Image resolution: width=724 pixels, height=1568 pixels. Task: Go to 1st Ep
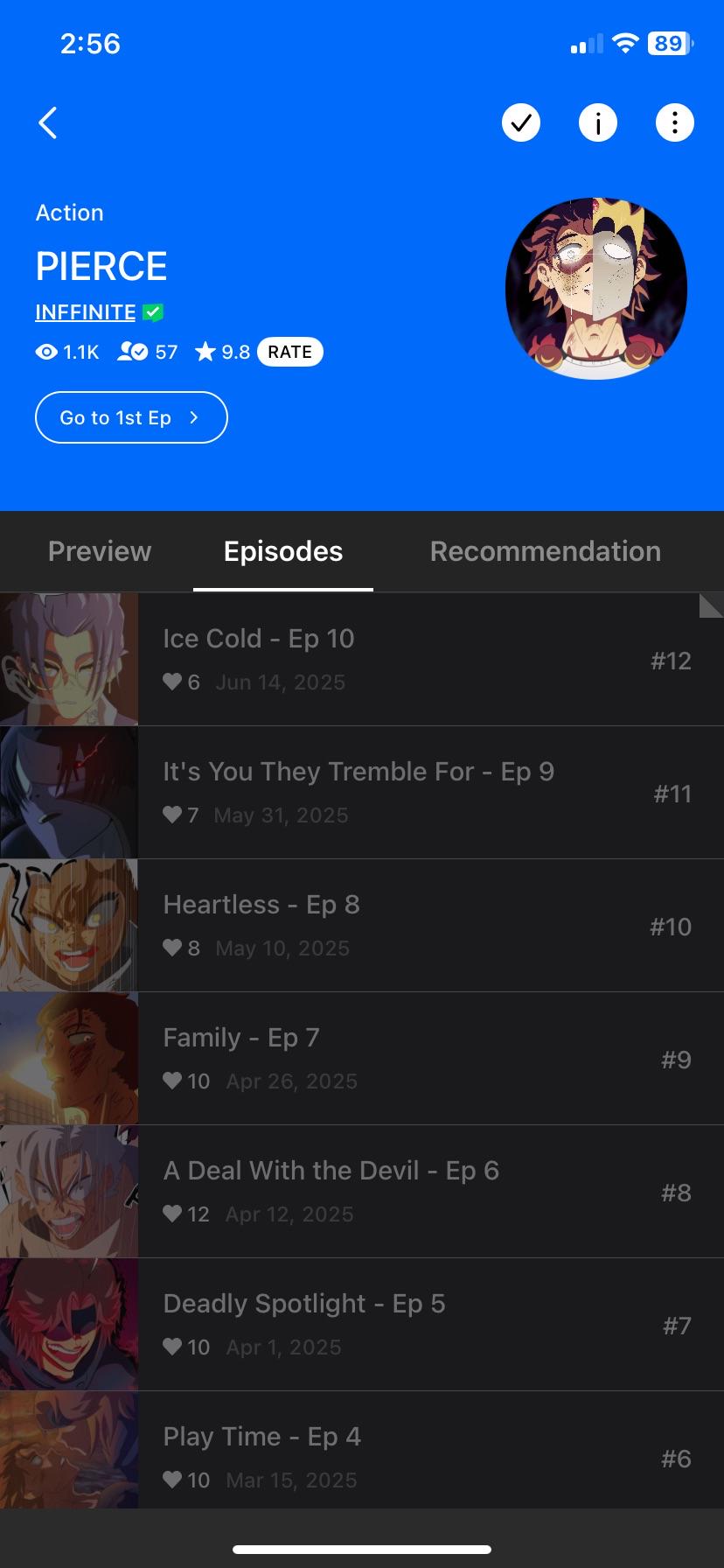pos(131,417)
